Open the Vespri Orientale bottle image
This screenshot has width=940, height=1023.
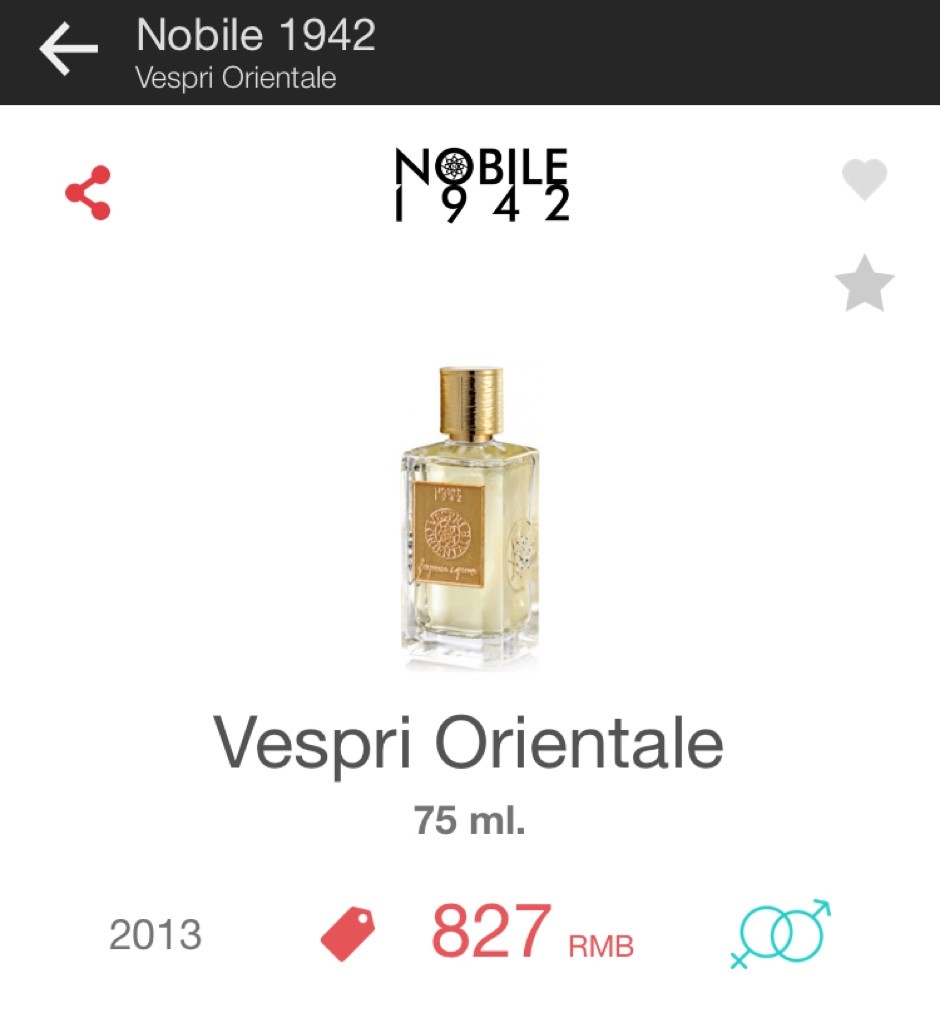(x=469, y=518)
